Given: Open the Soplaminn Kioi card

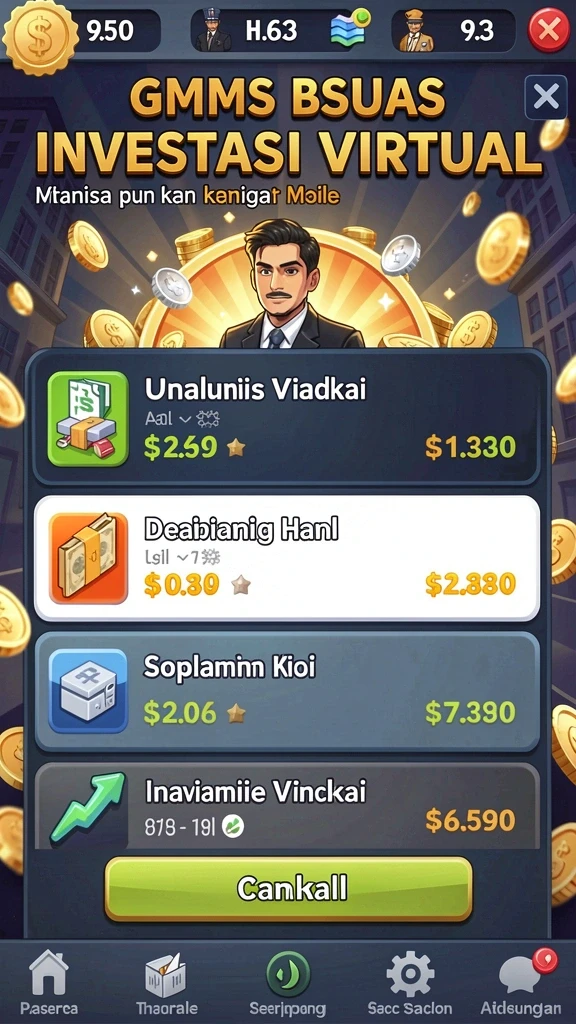Looking at the screenshot, I should click(286, 692).
